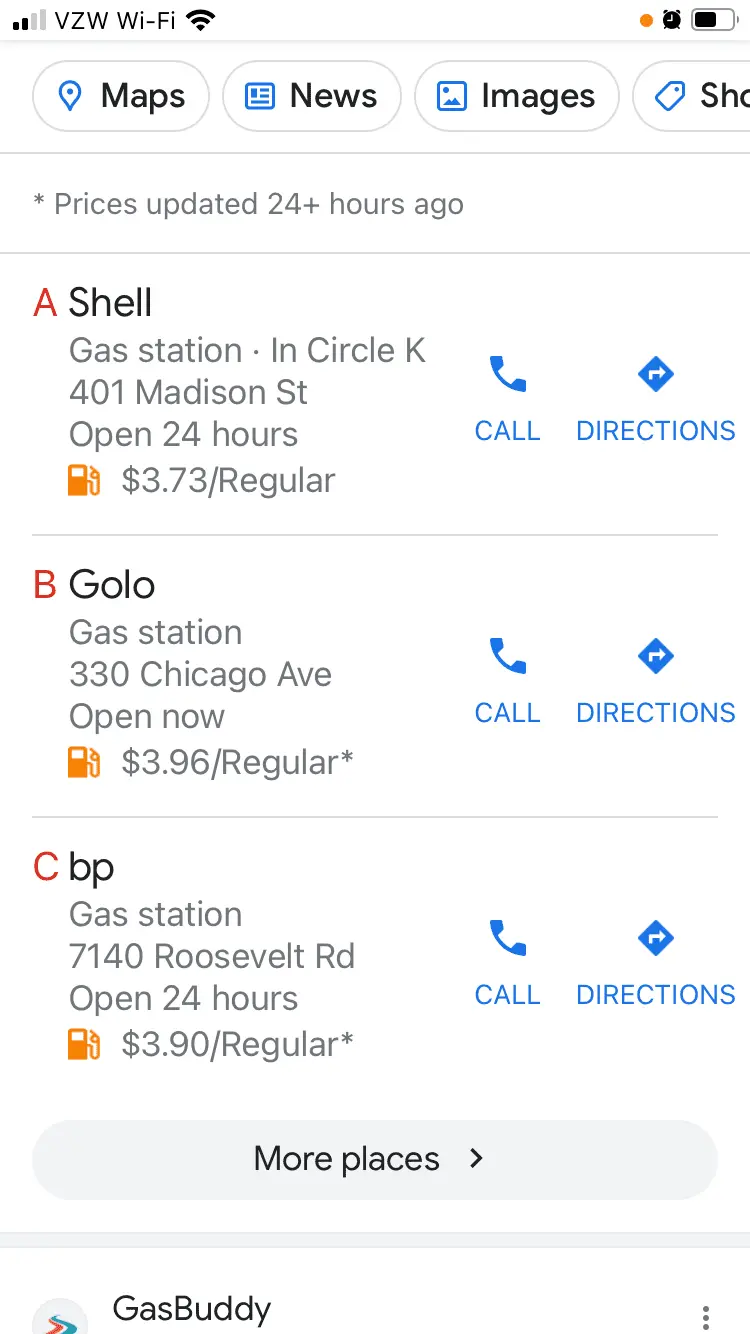Image resolution: width=750 pixels, height=1334 pixels.
Task: Open the GasBuddy result's overflow menu
Action: [706, 1316]
